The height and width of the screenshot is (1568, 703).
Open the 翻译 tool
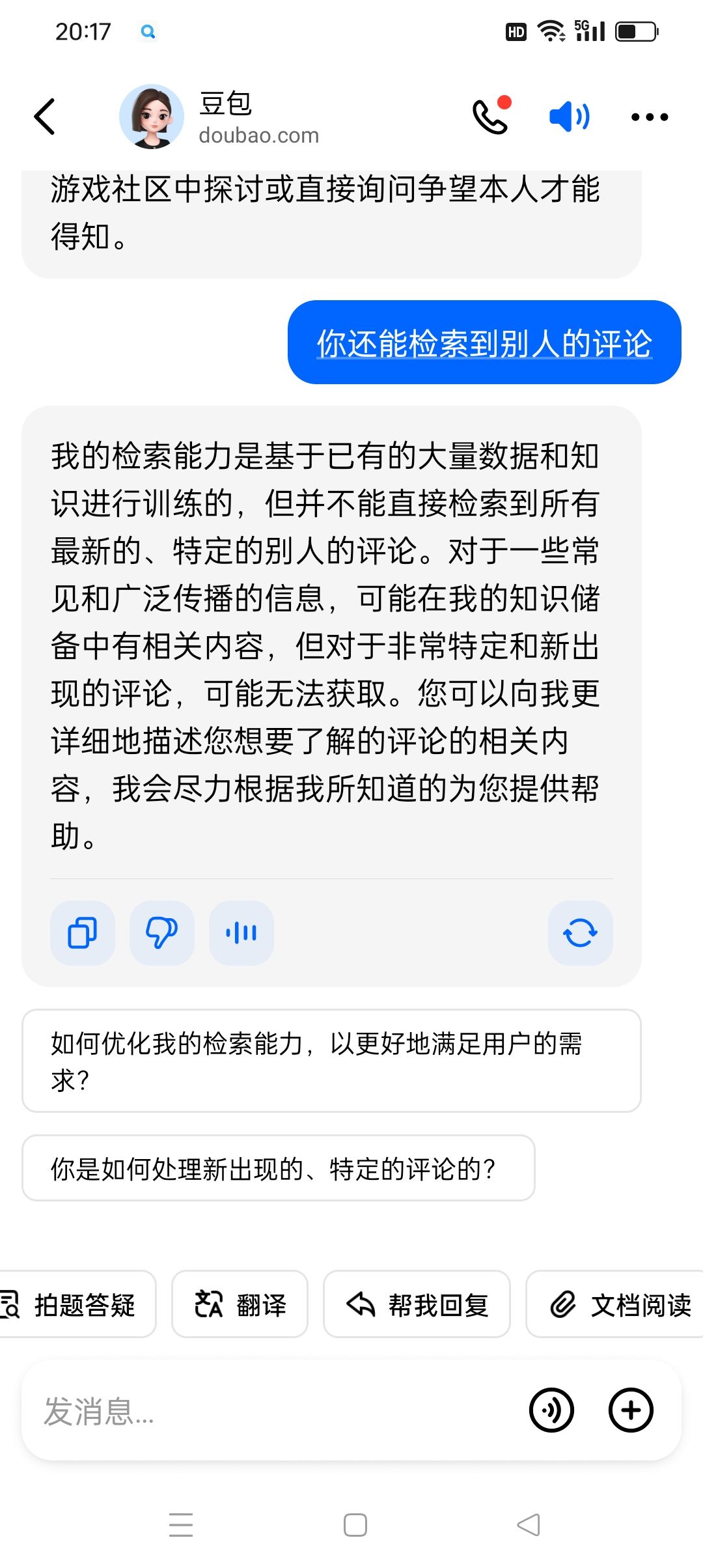point(240,1304)
